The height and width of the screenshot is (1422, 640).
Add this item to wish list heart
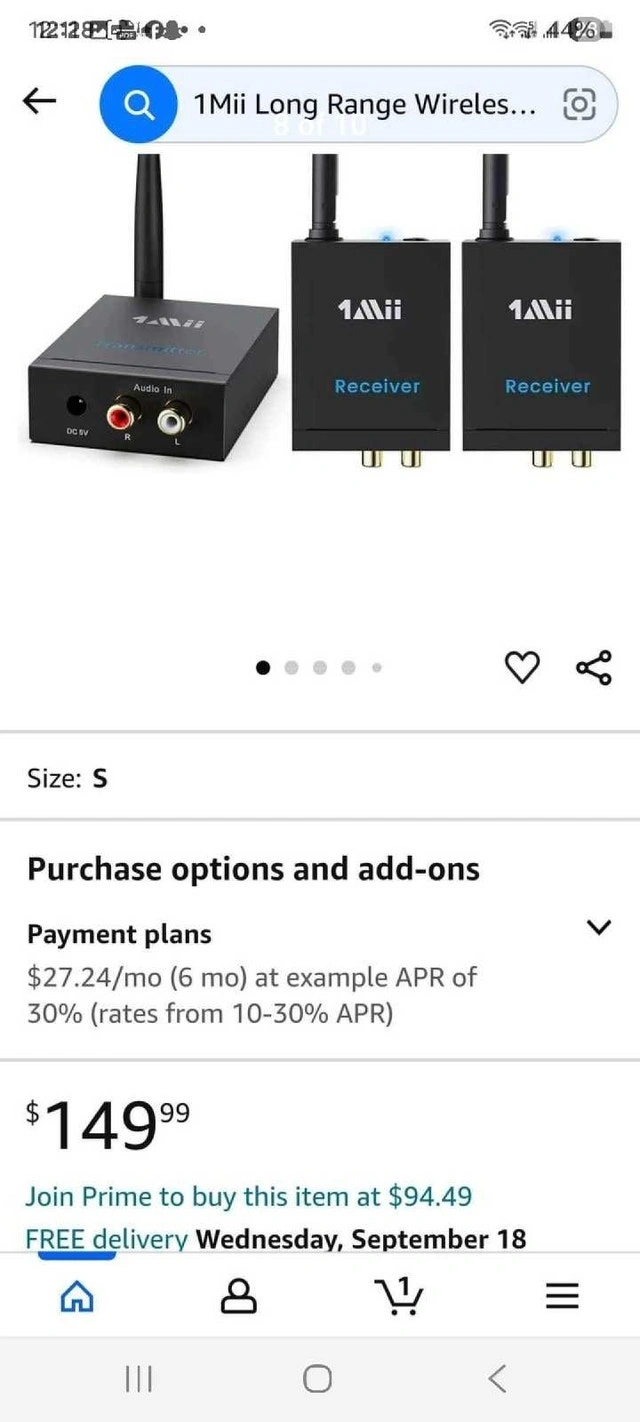pyautogui.click(x=521, y=668)
